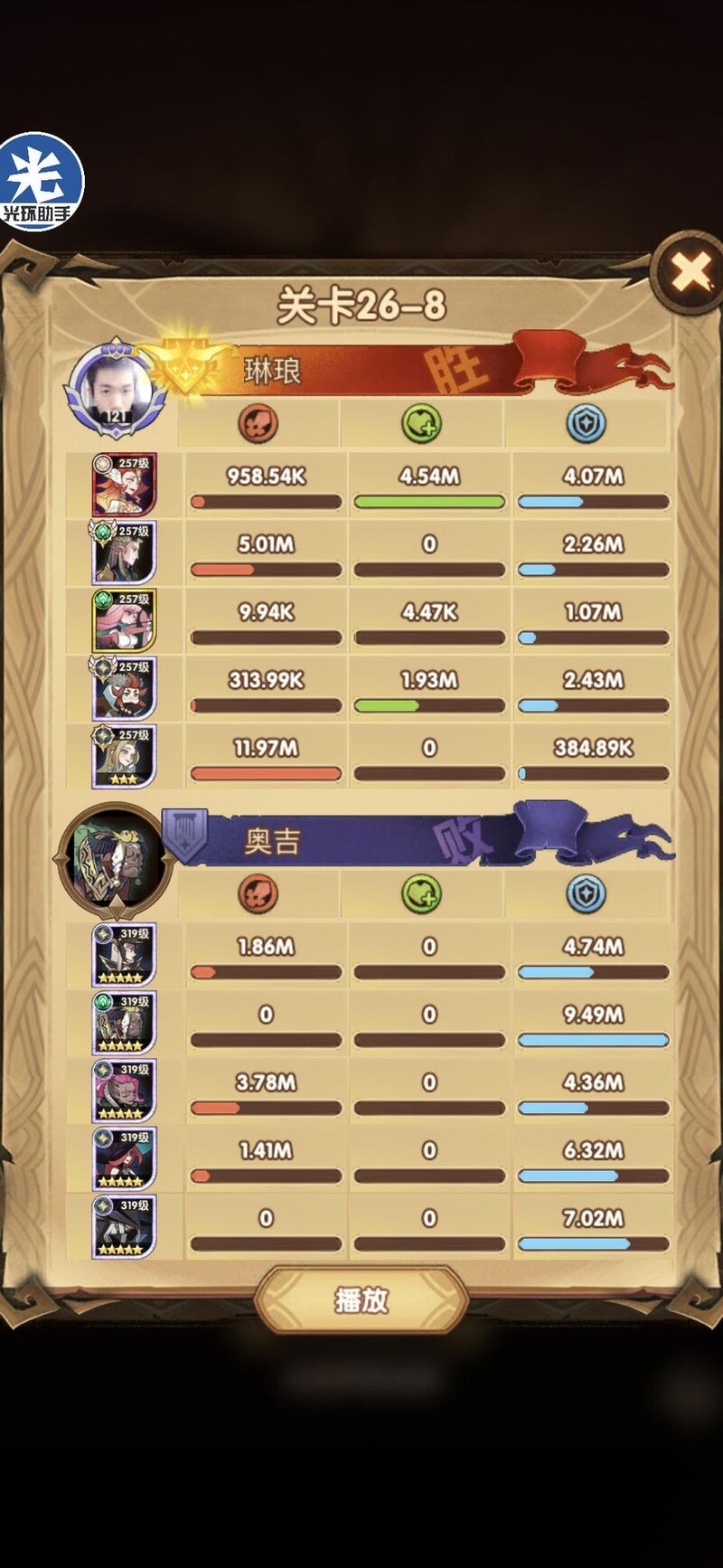
Task: Open the level 319 enemy hero with 9.49M damage taken
Action: [x=125, y=1023]
